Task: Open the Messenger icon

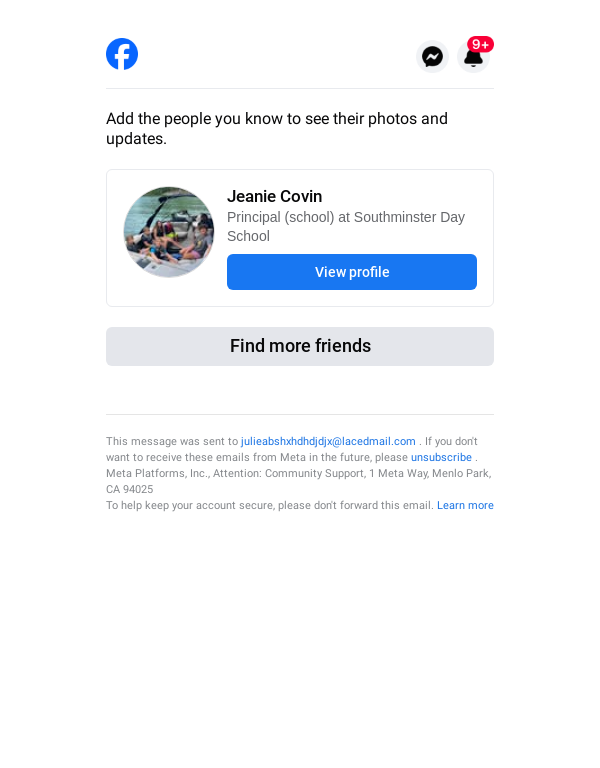Action: click(x=432, y=57)
